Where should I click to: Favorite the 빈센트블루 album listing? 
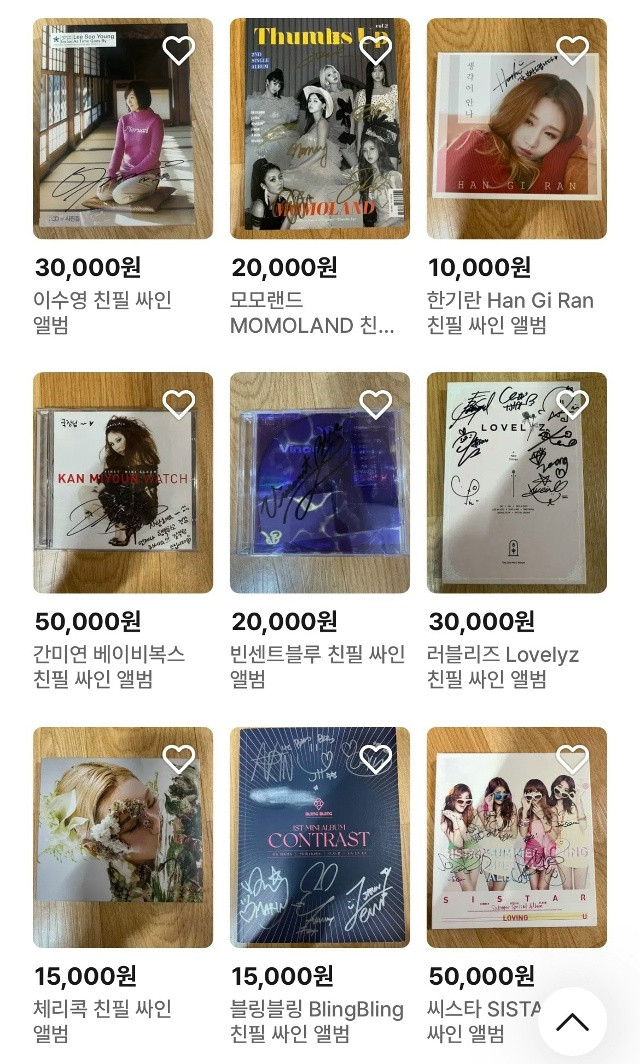[x=375, y=404]
